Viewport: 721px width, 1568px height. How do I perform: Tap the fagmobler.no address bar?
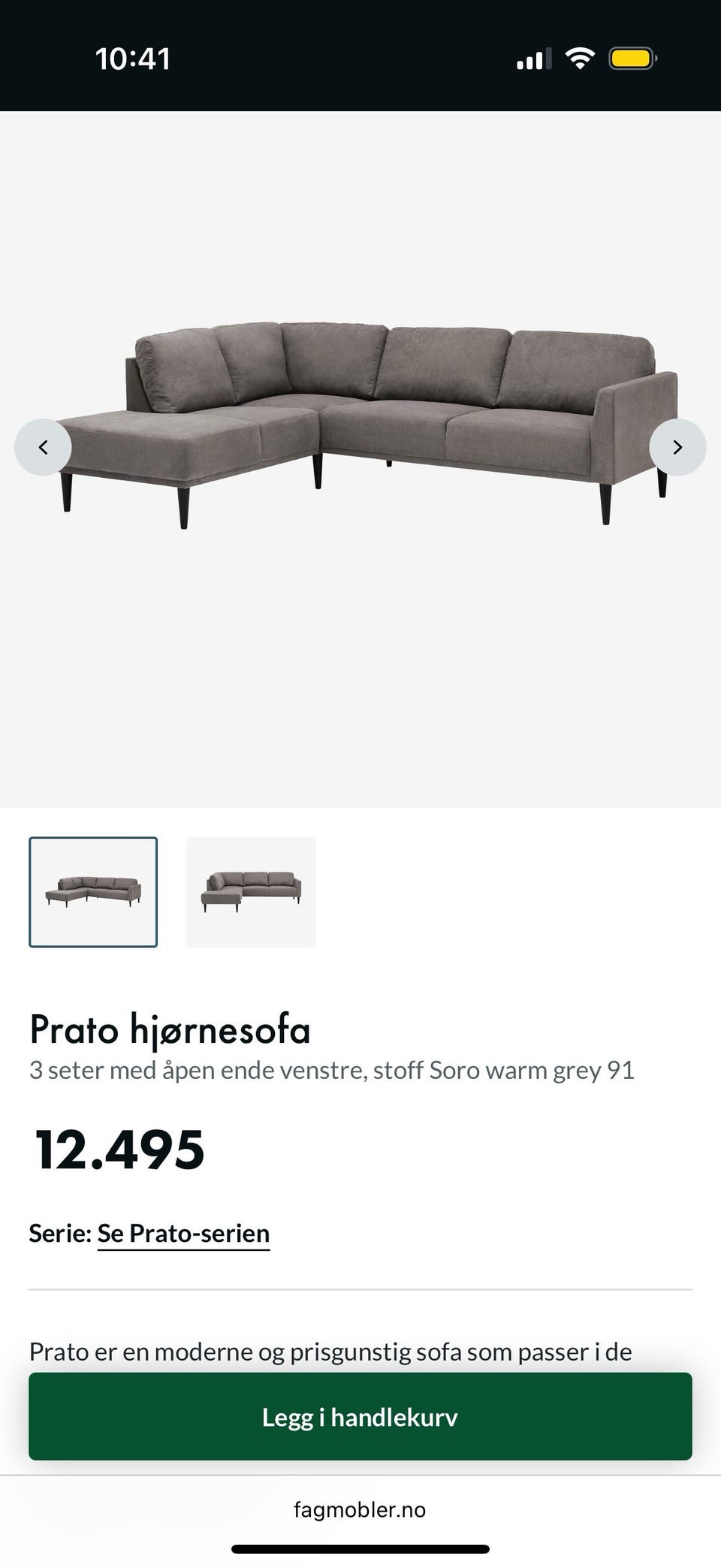tap(360, 1509)
